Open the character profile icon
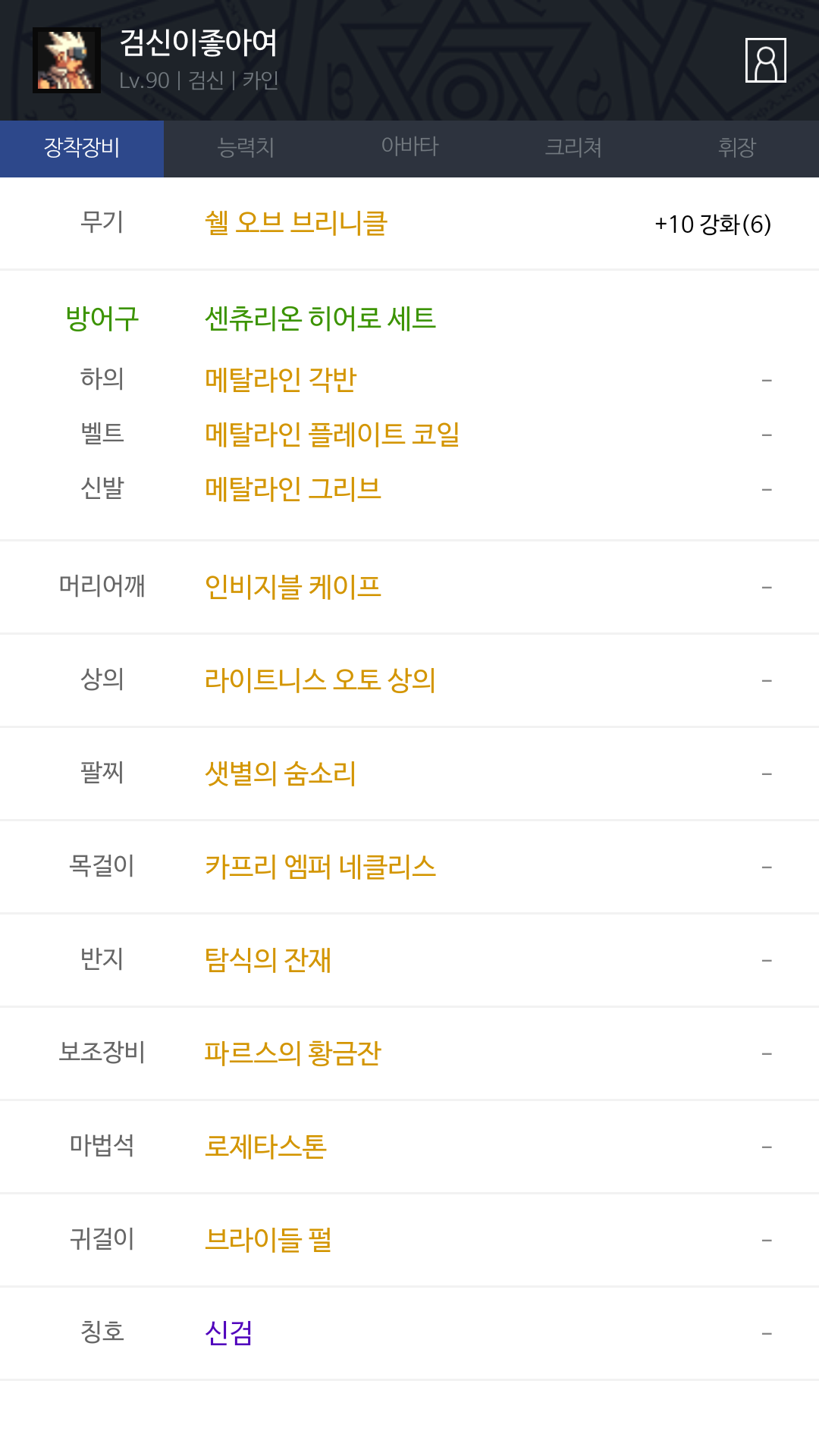This screenshot has height=1456, width=819. 765,60
